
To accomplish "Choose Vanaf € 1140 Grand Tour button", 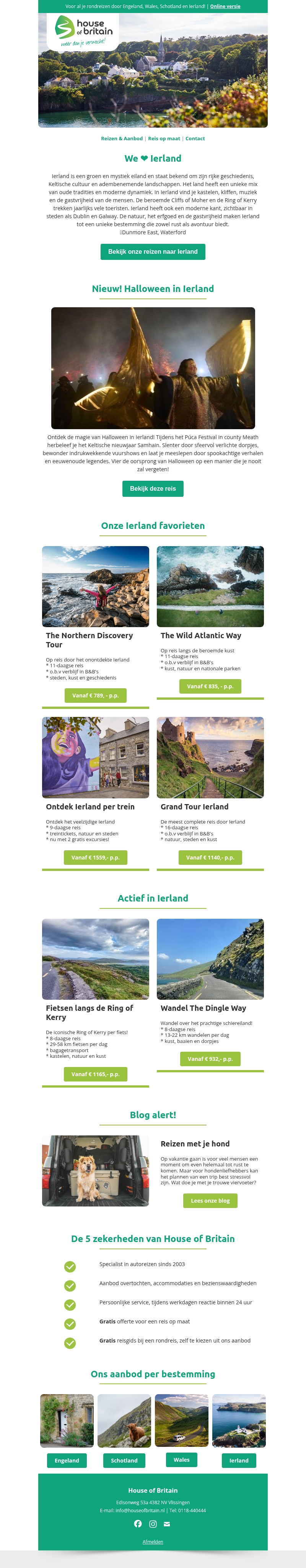I will (210, 857).
